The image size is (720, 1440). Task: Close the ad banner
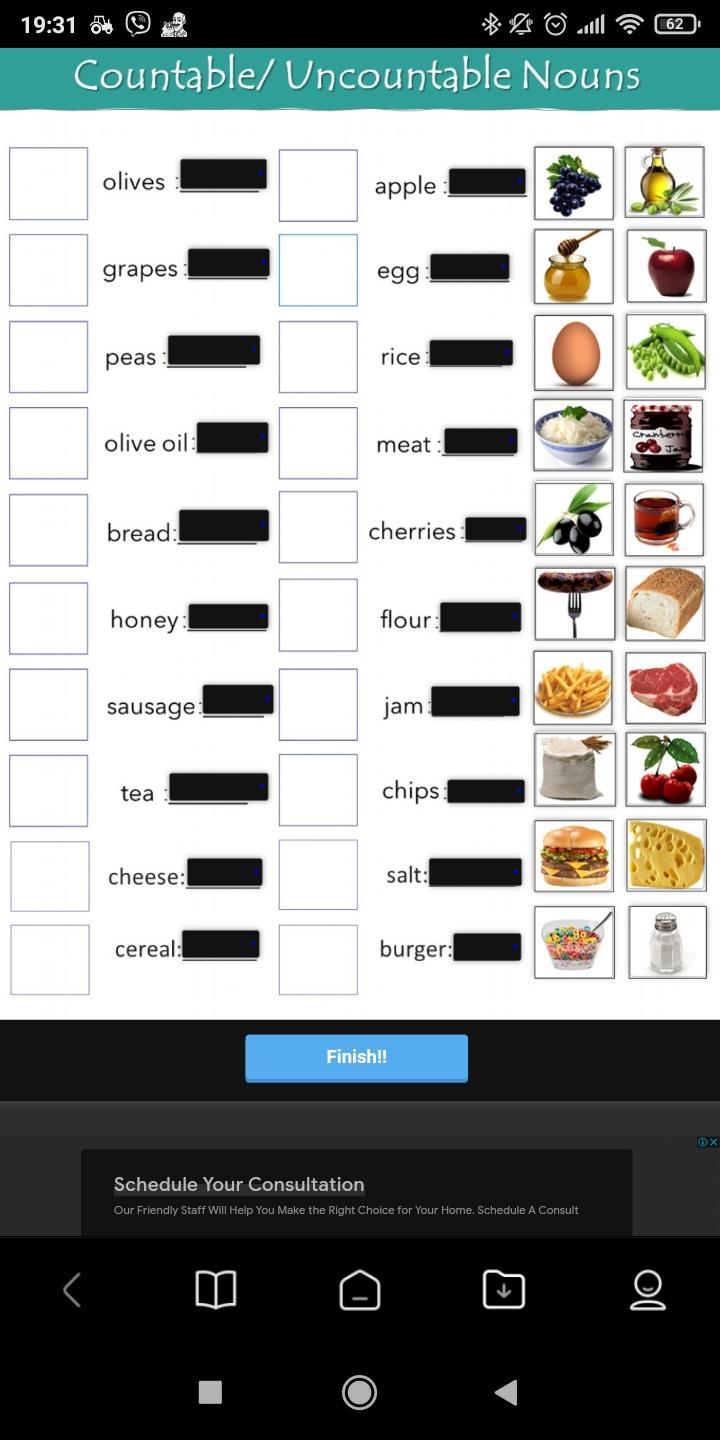click(712, 1142)
